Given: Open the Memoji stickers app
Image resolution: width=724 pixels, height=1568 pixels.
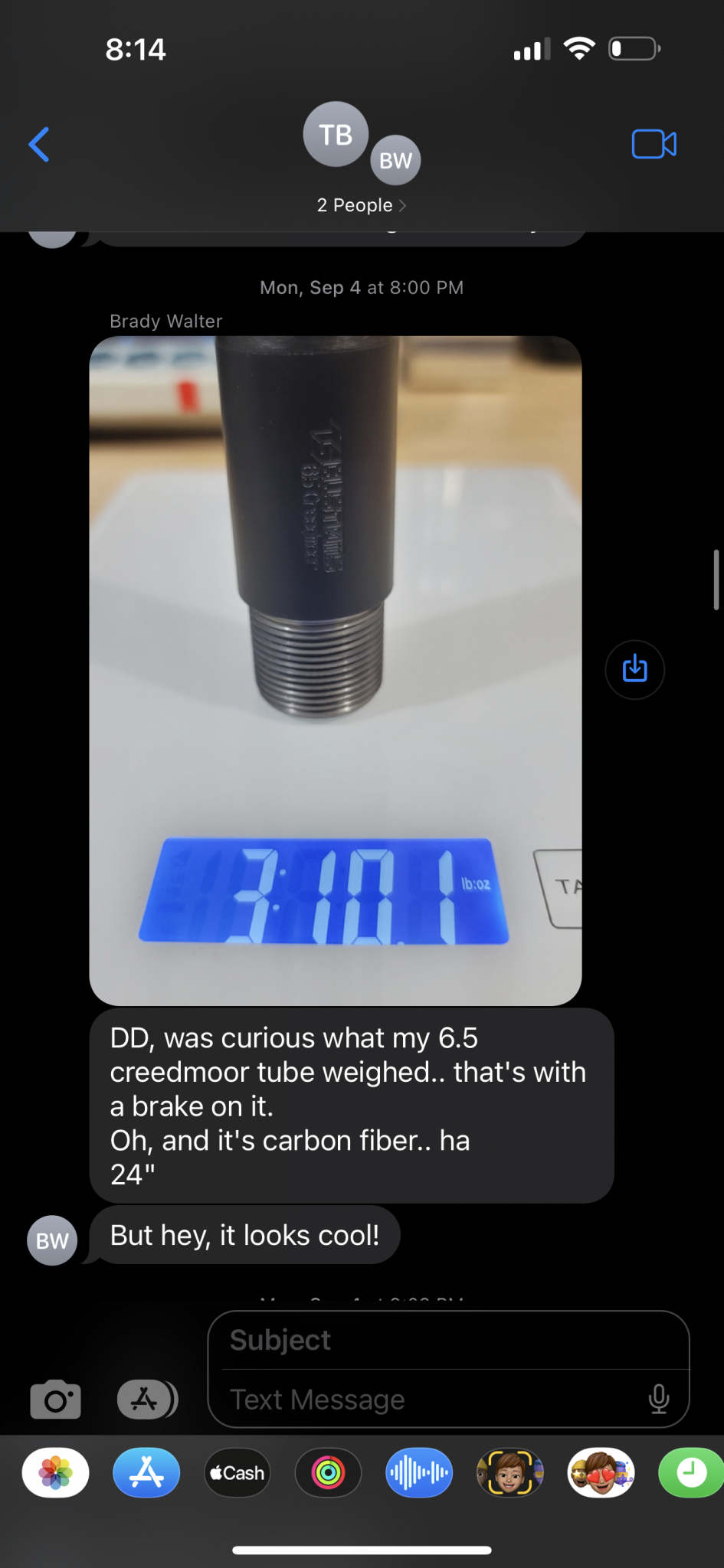Looking at the screenshot, I should [x=601, y=1472].
